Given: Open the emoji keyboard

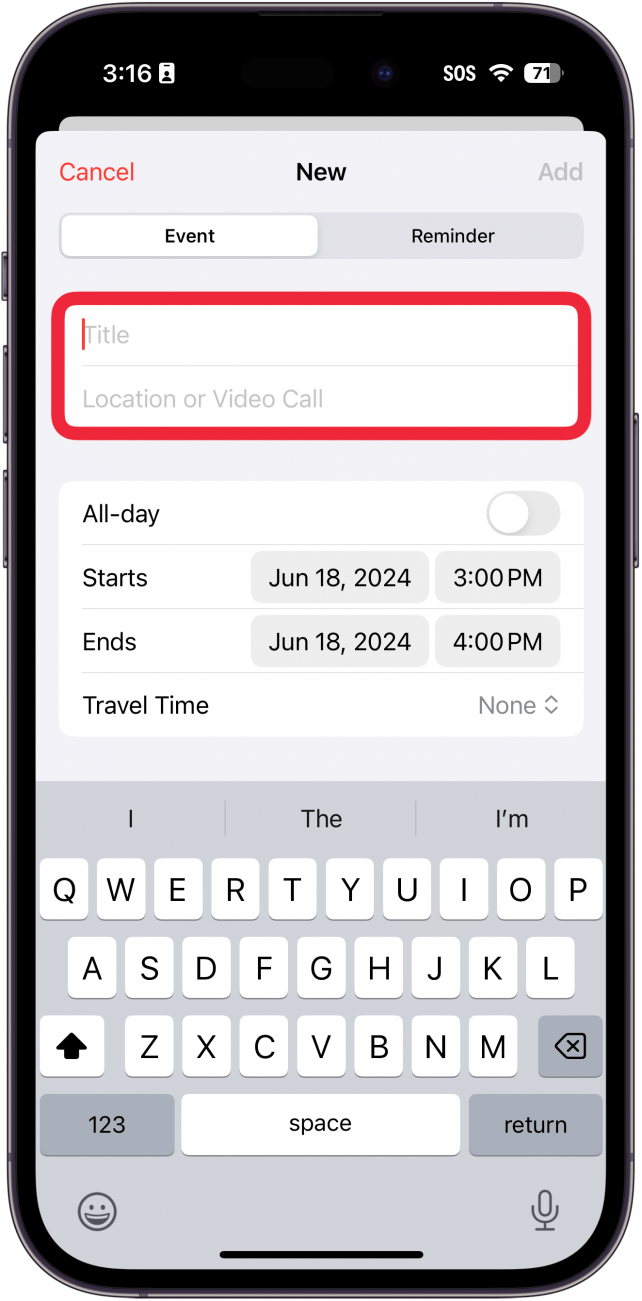Looking at the screenshot, I should coord(98,1212).
